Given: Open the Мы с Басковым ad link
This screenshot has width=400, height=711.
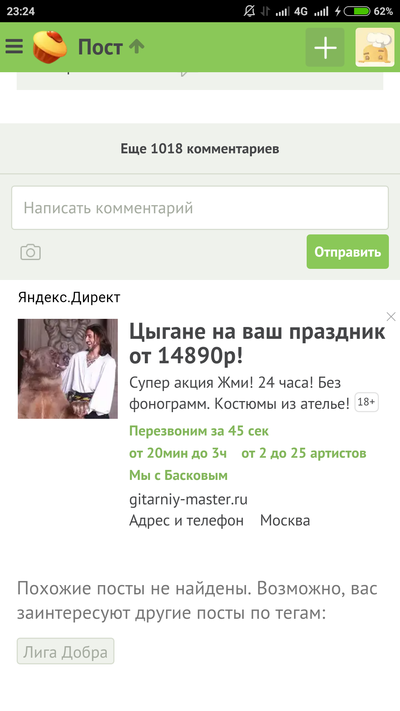Looking at the screenshot, I should [x=178, y=475].
